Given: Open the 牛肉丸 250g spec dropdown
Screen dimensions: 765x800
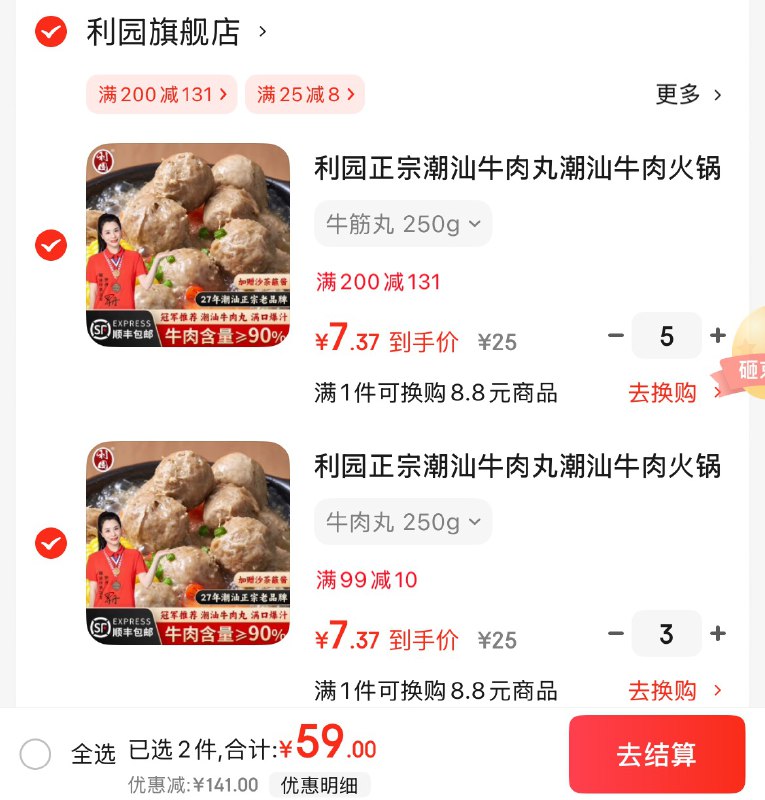Looking at the screenshot, I should point(403,521).
